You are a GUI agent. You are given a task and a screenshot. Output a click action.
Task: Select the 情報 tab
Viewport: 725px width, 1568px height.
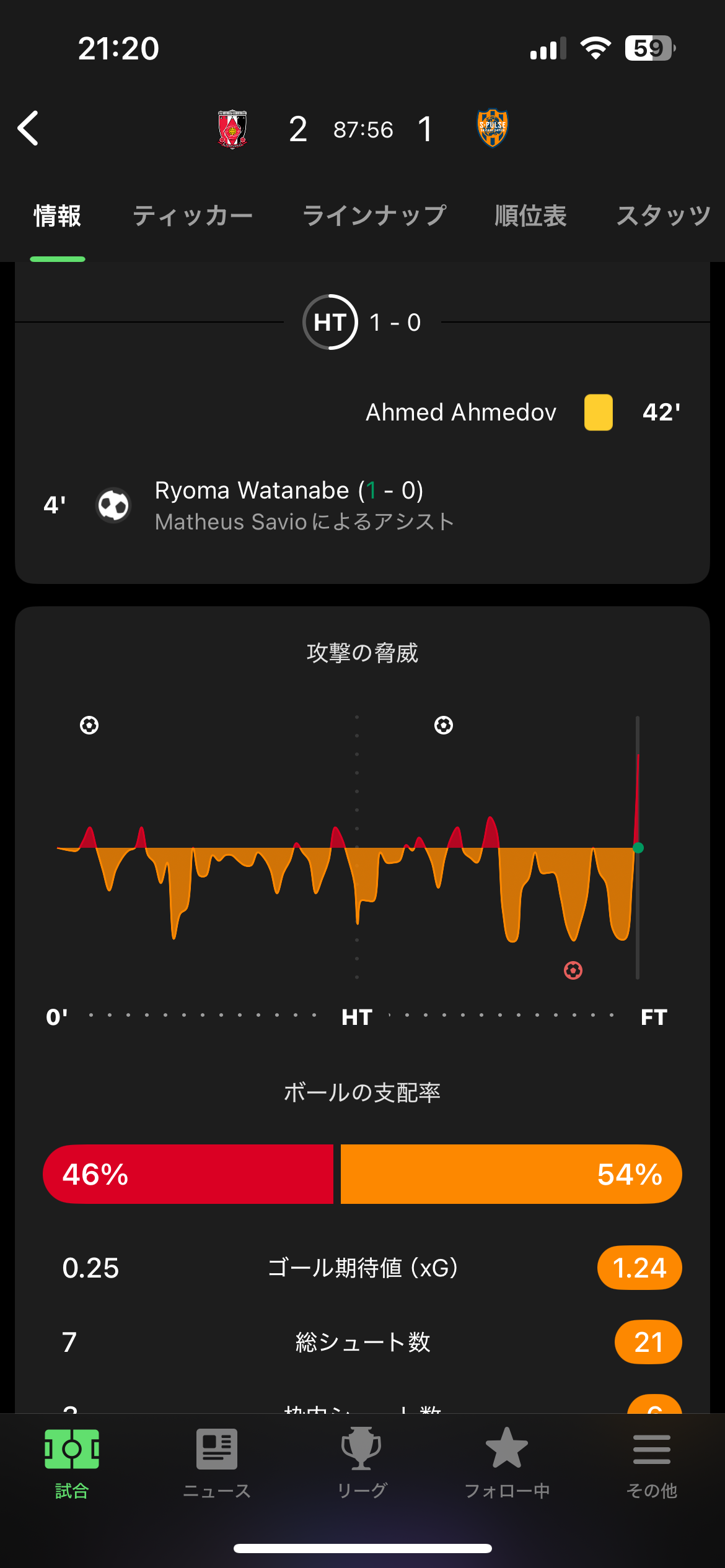point(57,216)
